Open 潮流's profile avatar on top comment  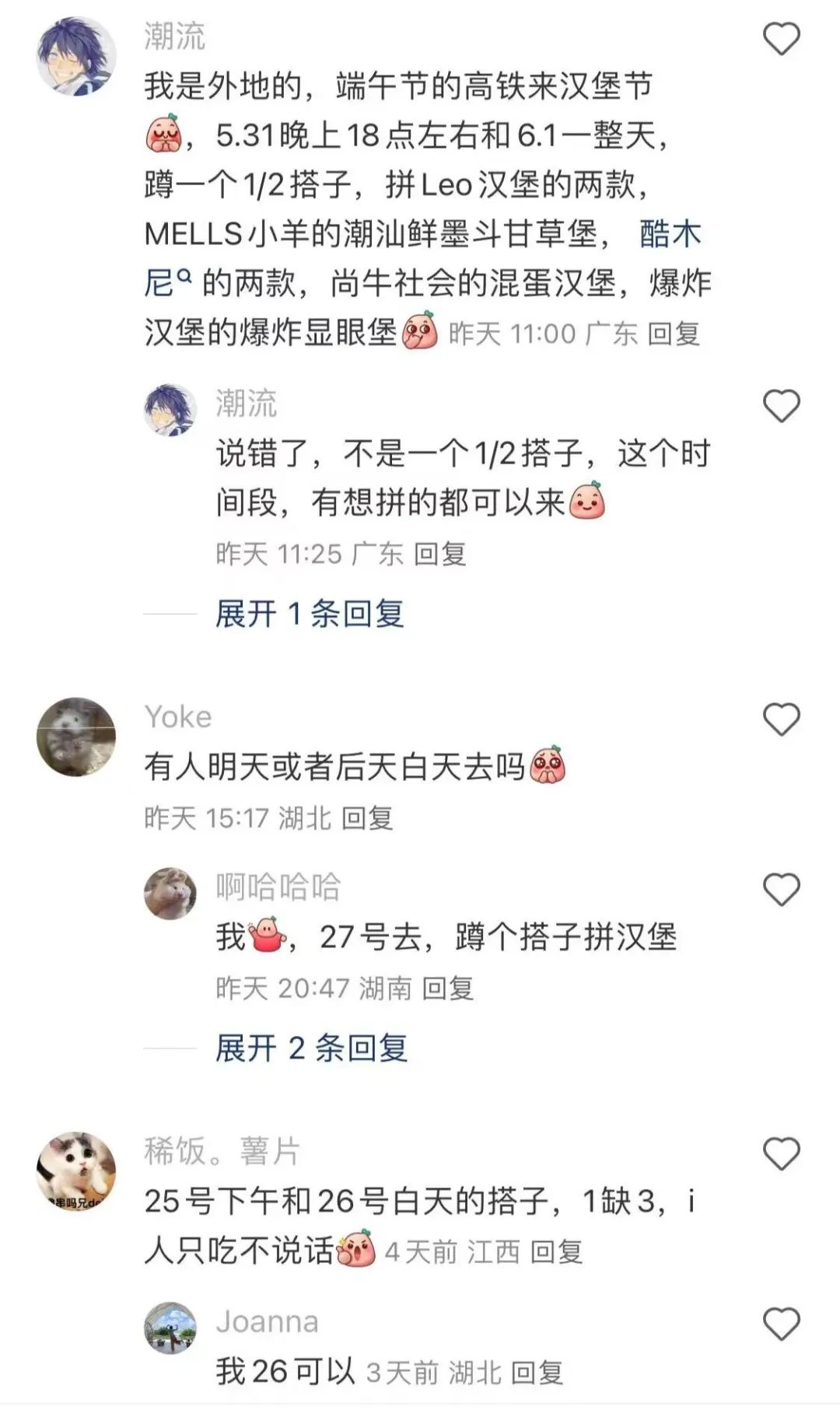(76, 56)
